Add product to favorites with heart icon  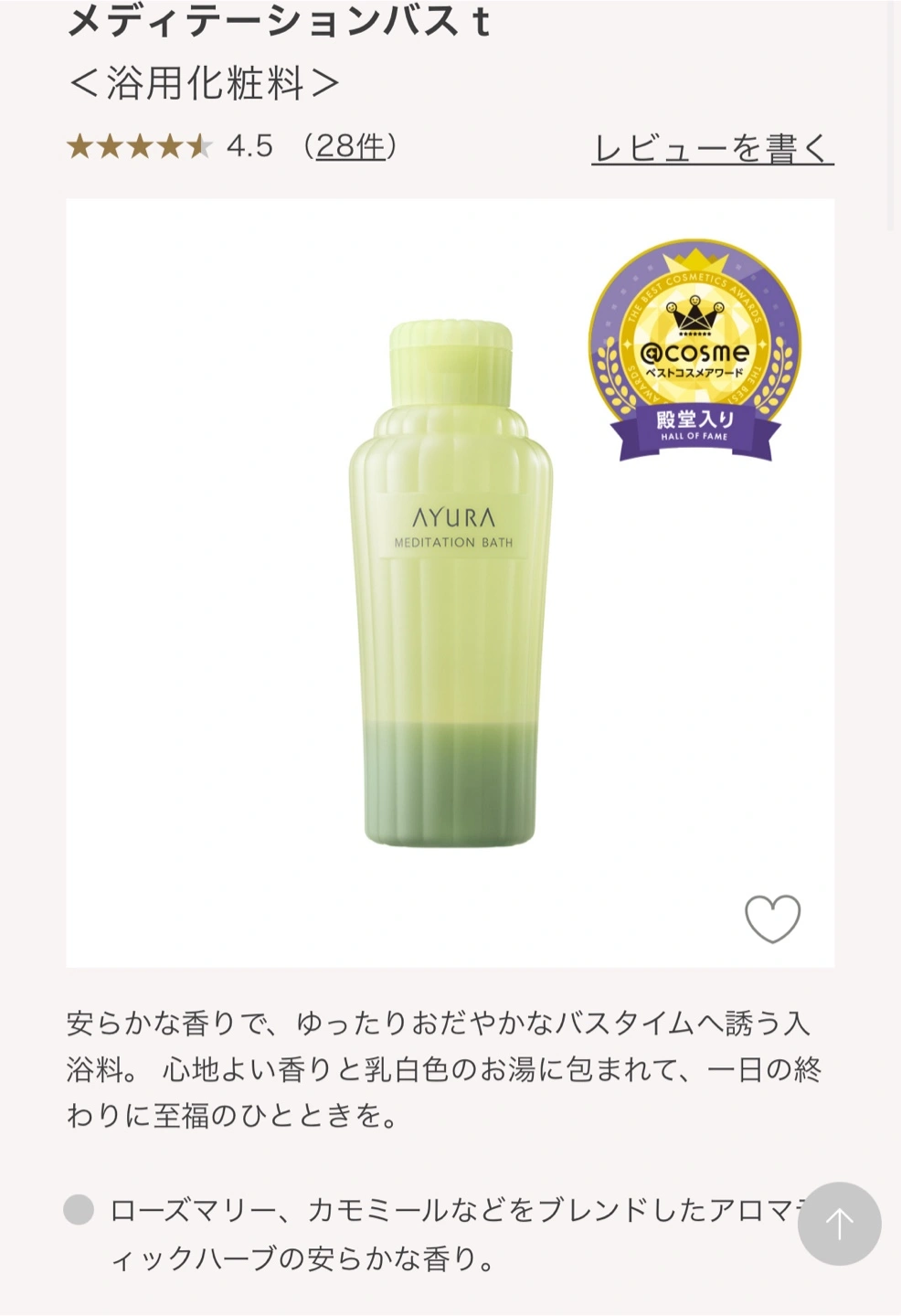click(772, 918)
